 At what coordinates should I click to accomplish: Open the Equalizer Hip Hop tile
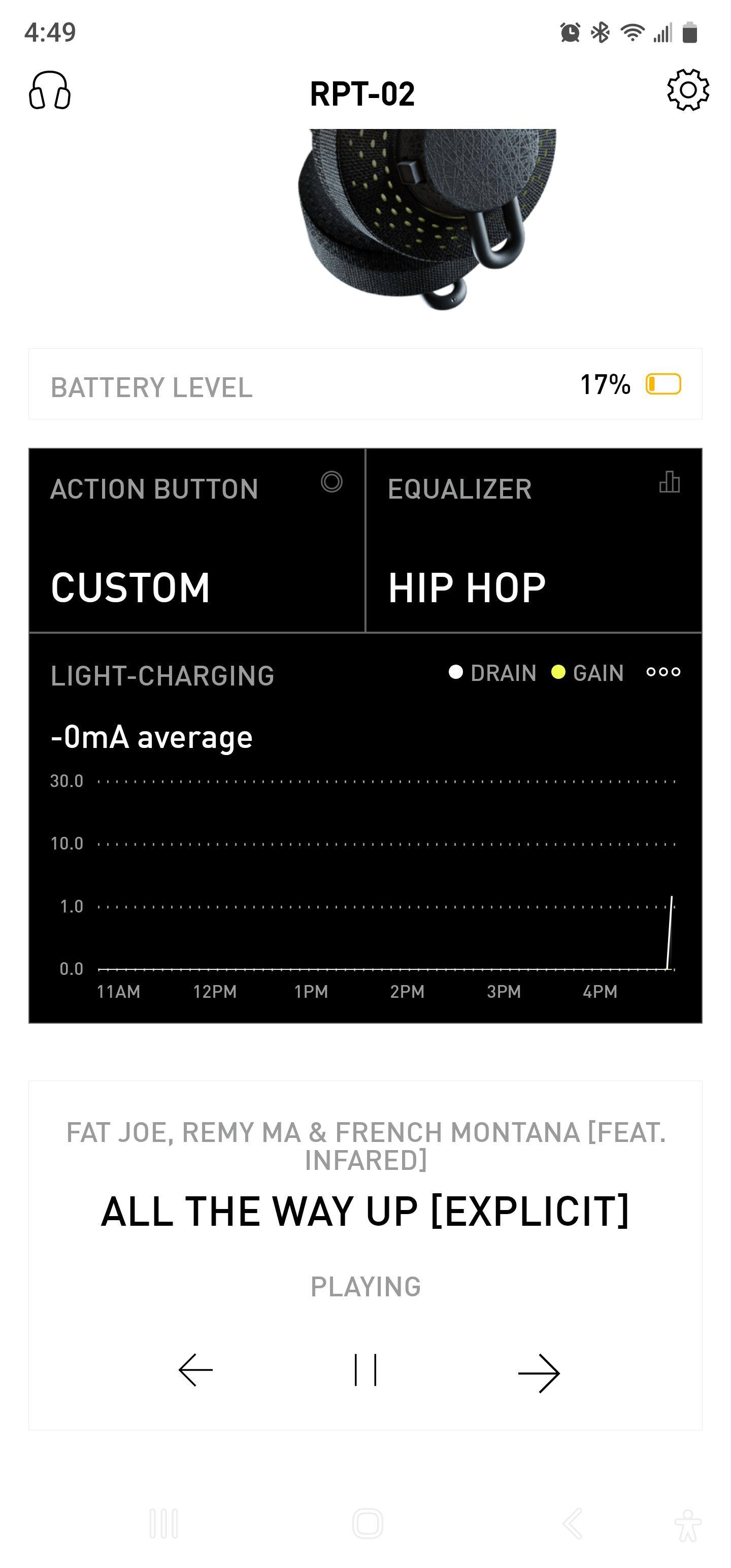[534, 540]
